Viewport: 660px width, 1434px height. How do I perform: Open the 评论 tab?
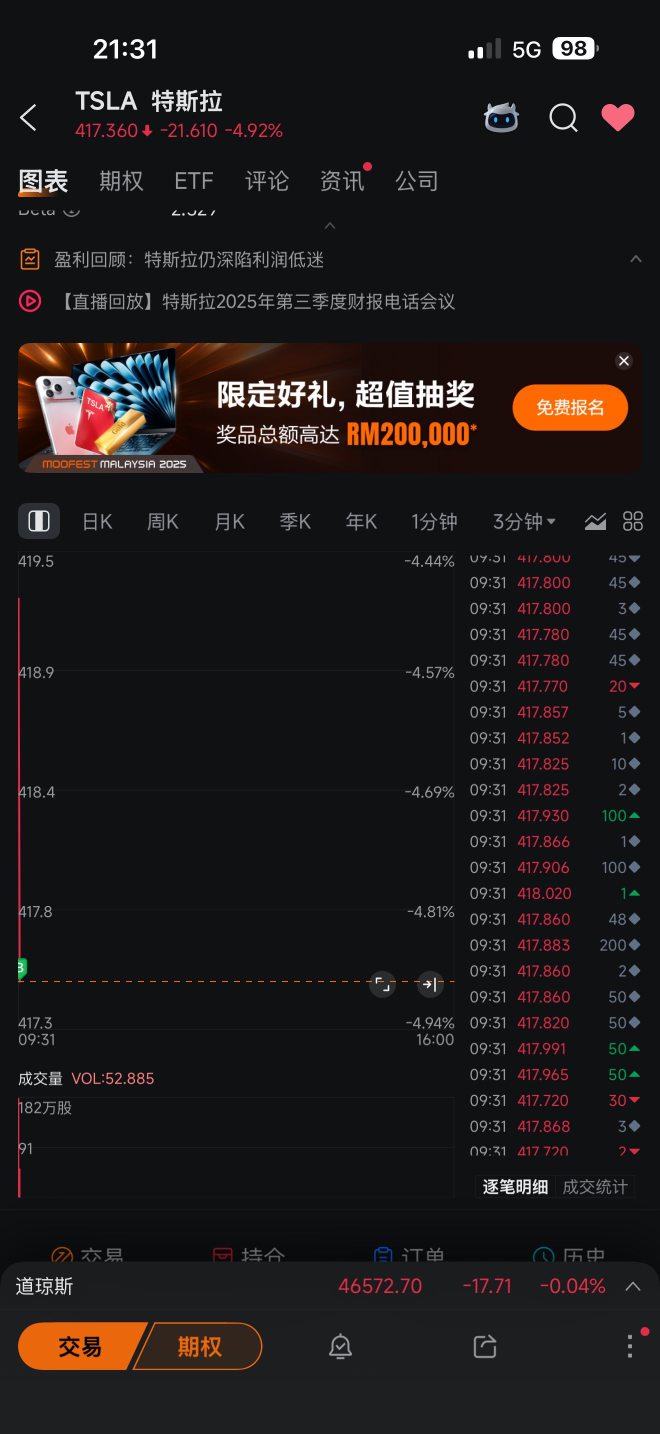coord(267,181)
